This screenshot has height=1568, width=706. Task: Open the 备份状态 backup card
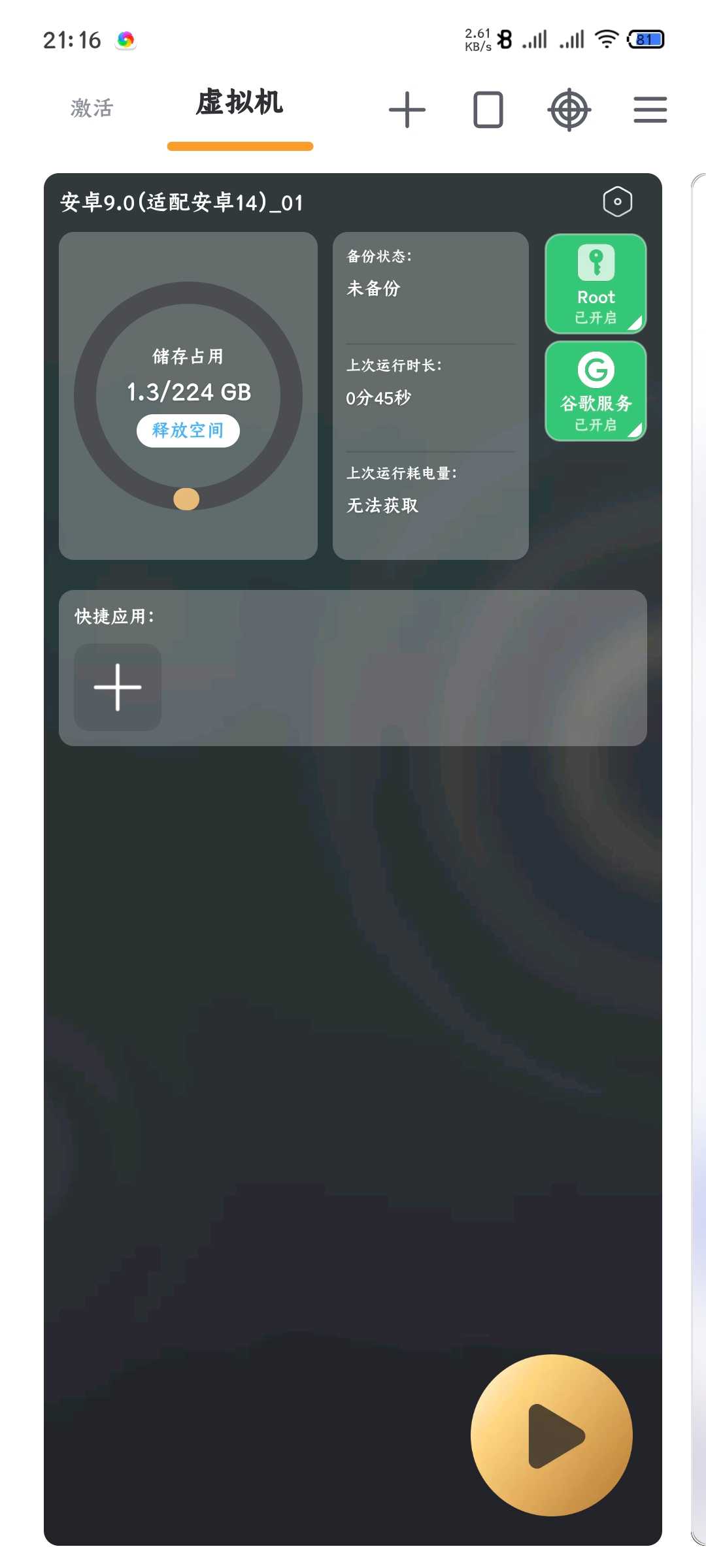click(x=430, y=287)
